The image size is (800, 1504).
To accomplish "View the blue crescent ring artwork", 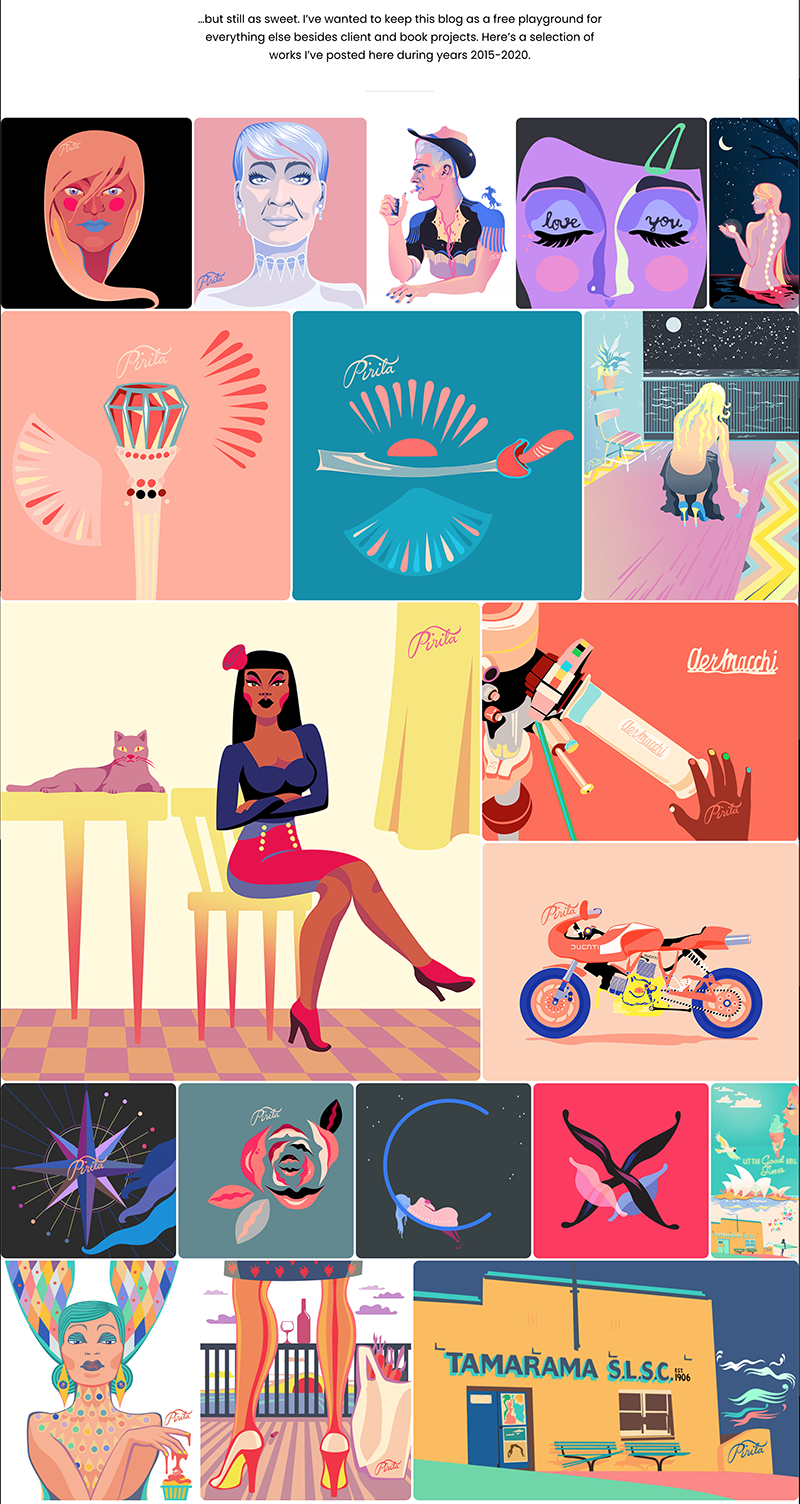I will click(x=443, y=1170).
